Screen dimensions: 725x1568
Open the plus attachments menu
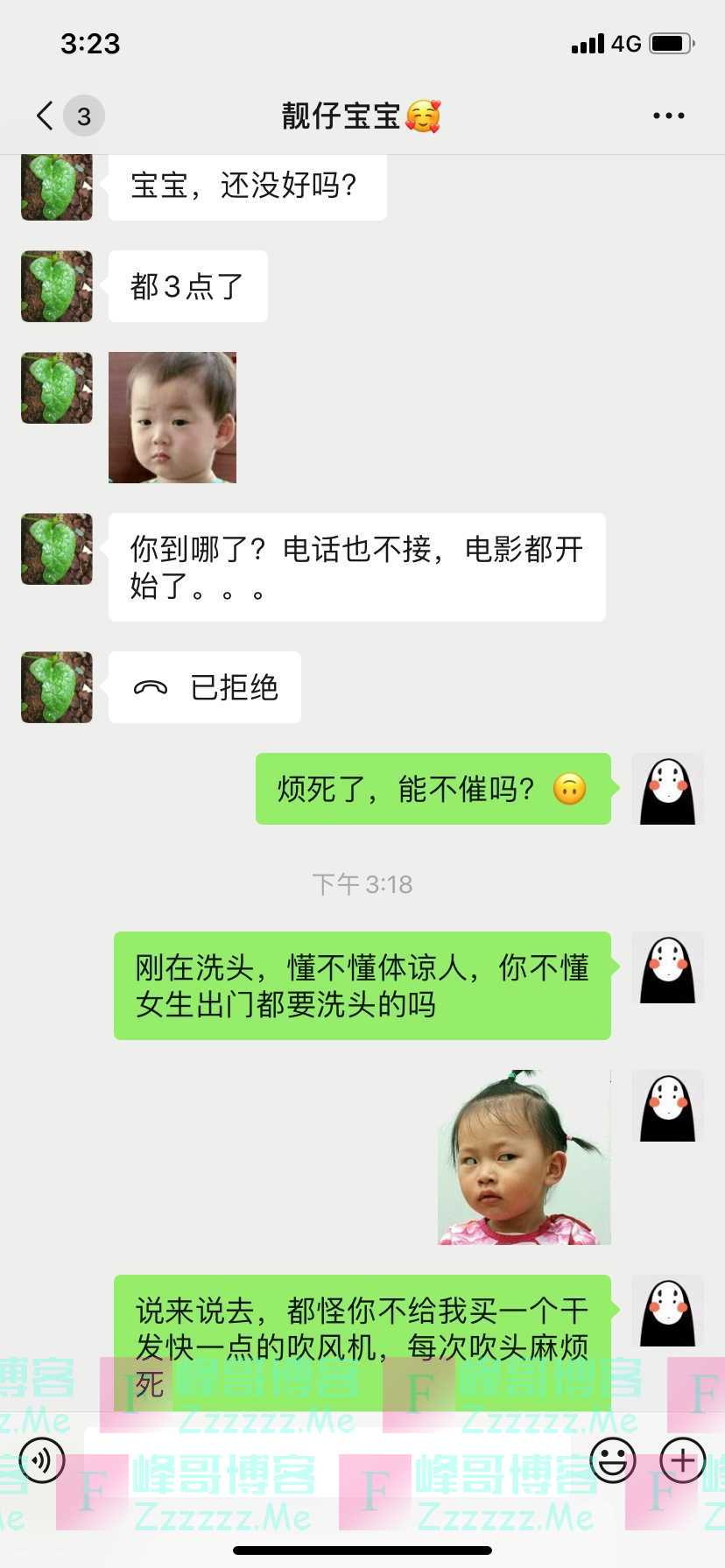(682, 1460)
